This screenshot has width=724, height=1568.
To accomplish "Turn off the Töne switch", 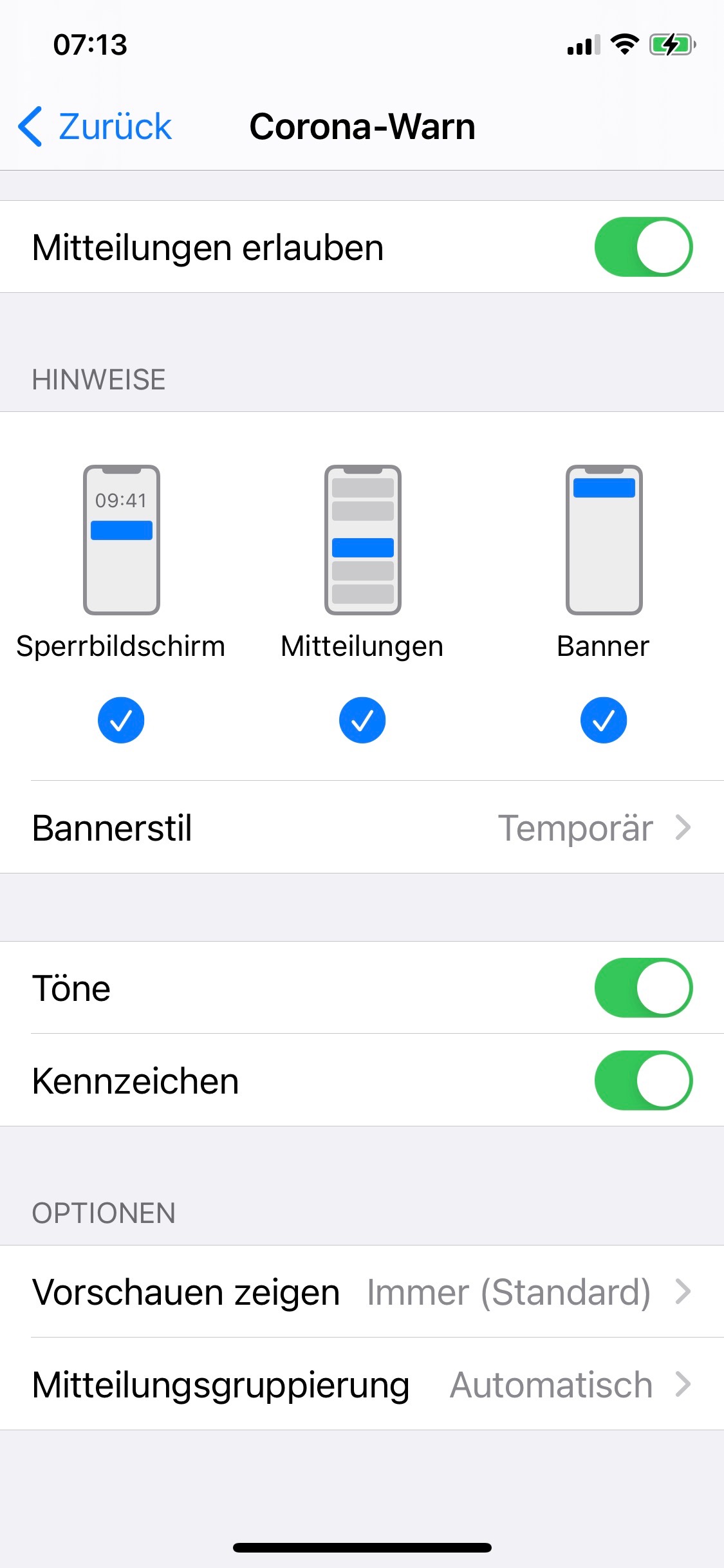I will 643,988.
